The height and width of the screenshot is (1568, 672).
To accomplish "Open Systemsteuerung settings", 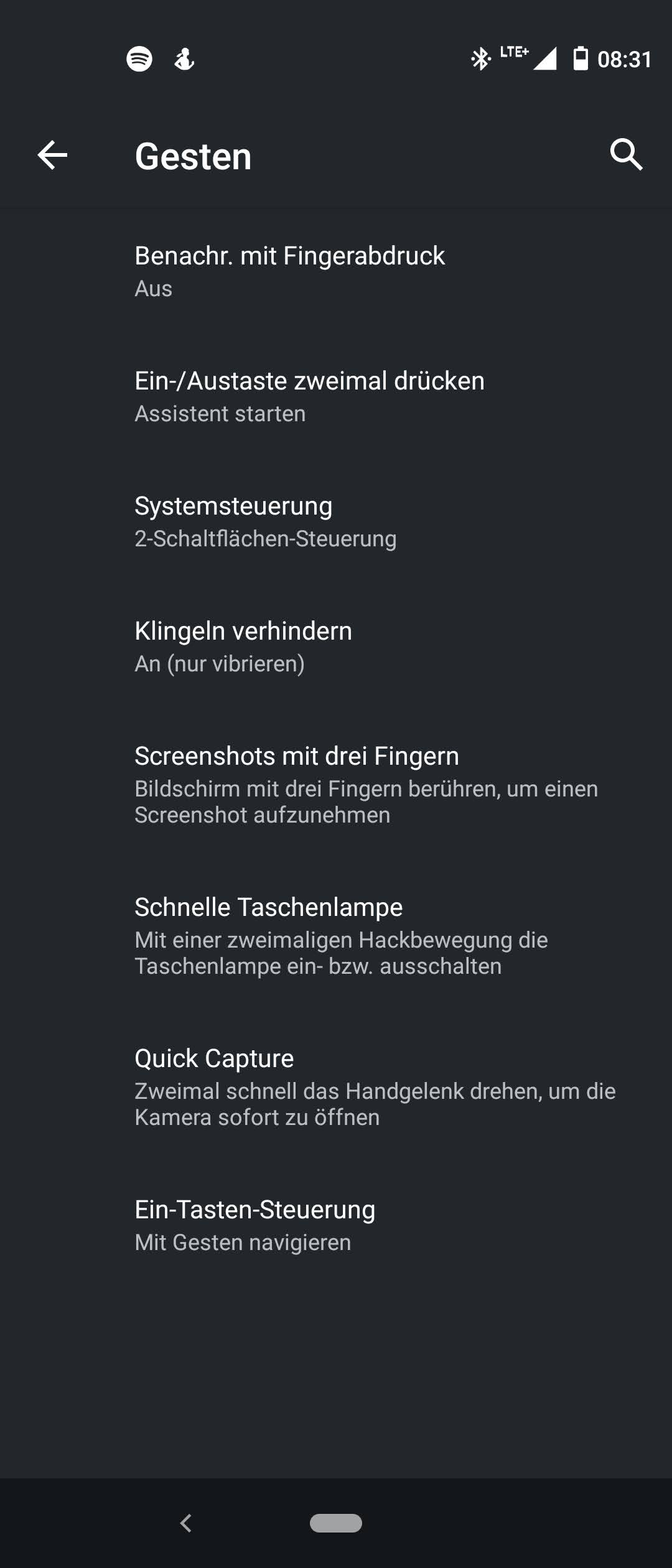I will [x=336, y=521].
